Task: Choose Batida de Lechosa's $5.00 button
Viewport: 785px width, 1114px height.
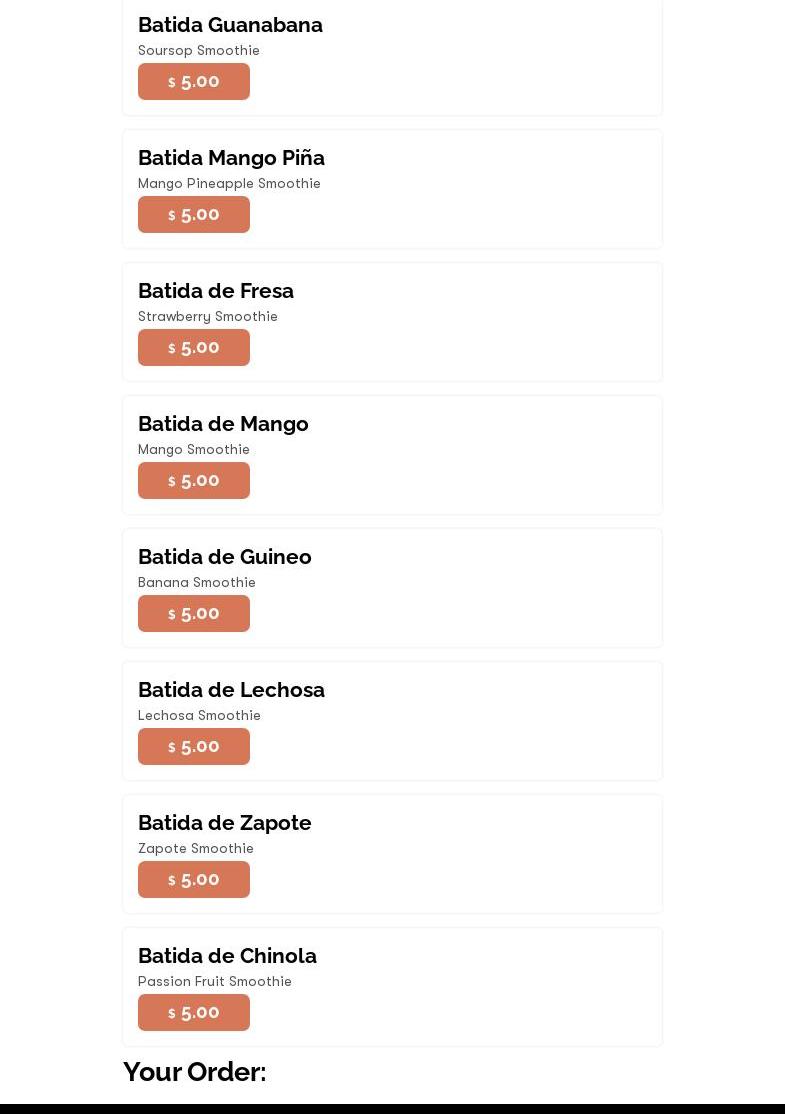Action: tap(194, 747)
